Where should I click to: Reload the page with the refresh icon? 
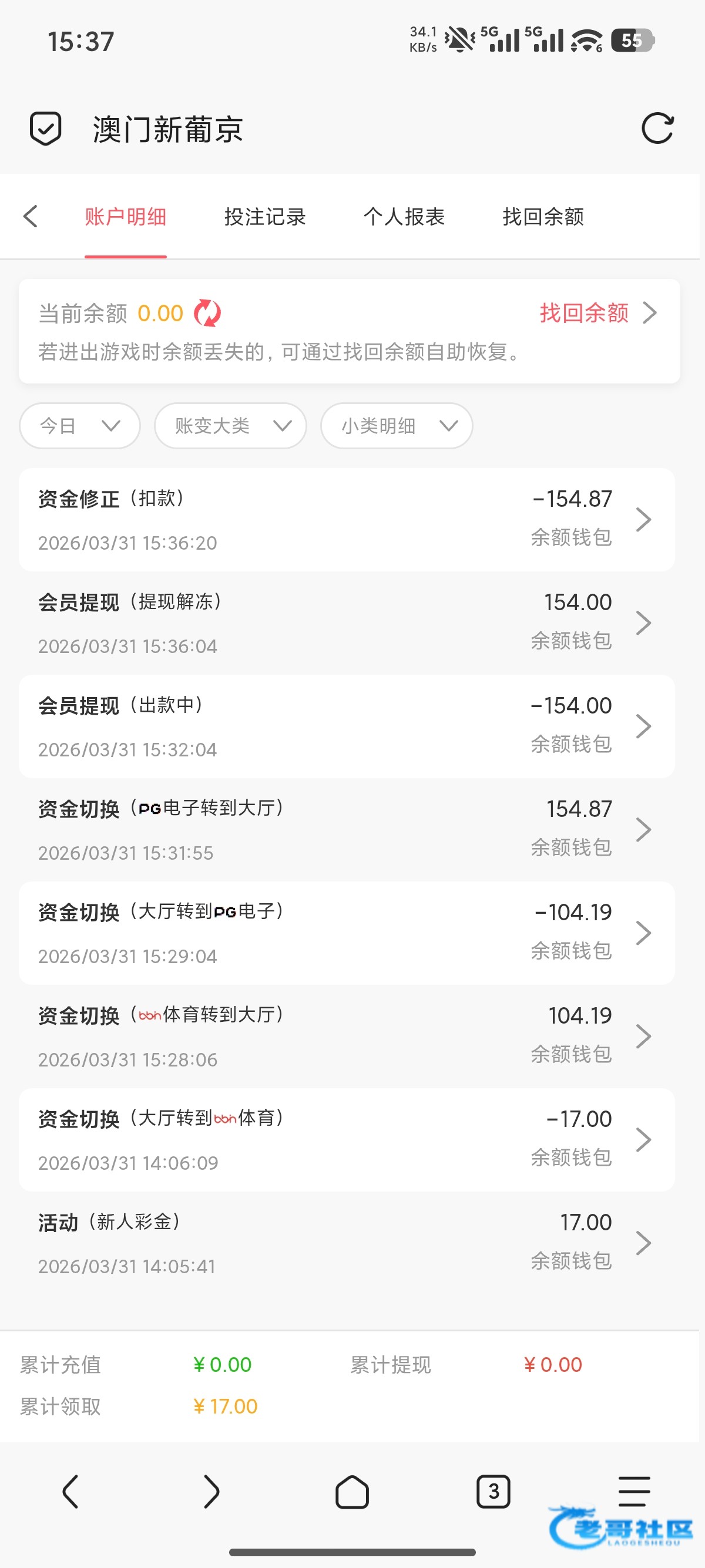tap(657, 129)
